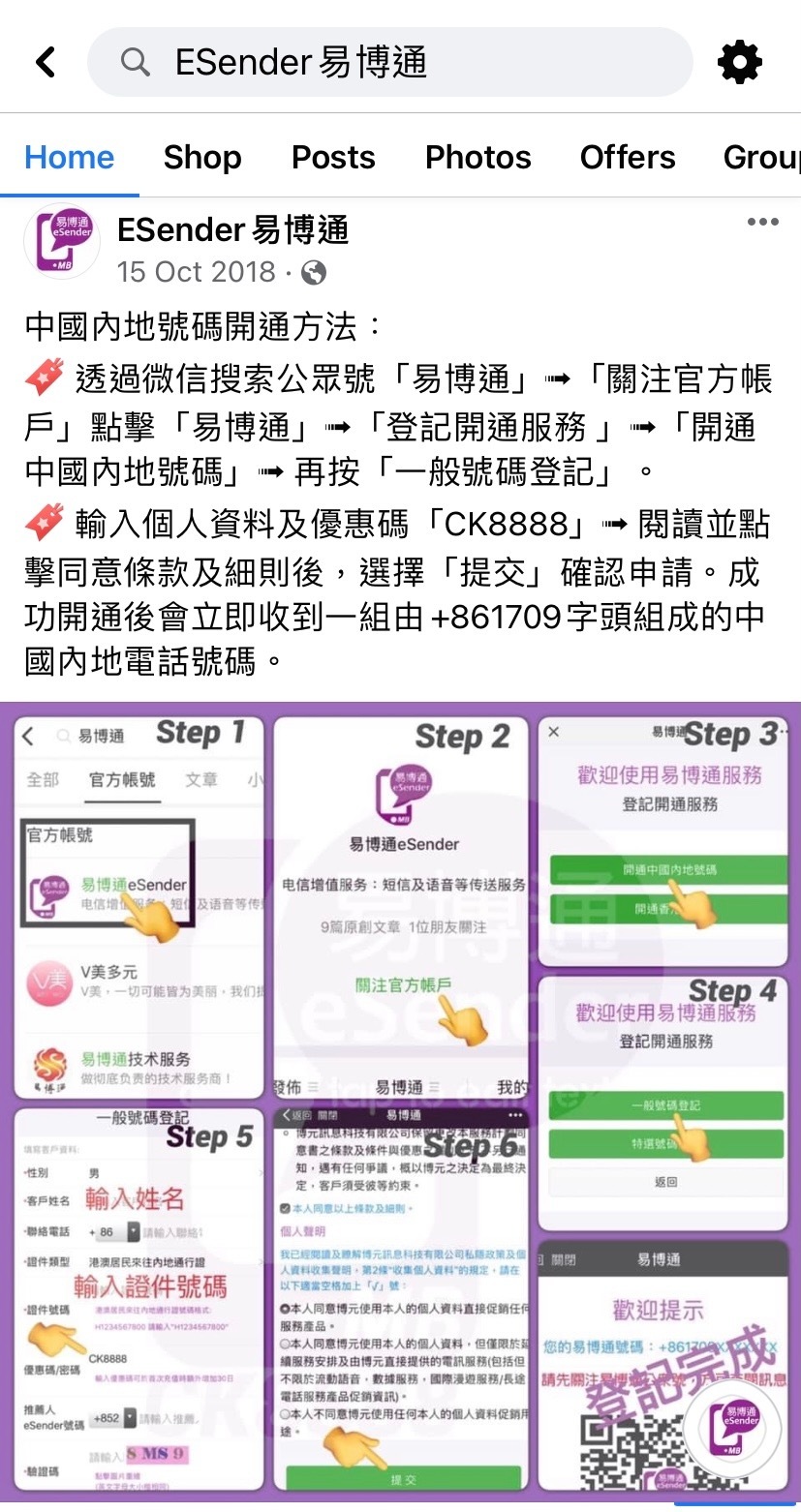
Task: Open the post's step-by-step image
Action: (x=401, y=1103)
